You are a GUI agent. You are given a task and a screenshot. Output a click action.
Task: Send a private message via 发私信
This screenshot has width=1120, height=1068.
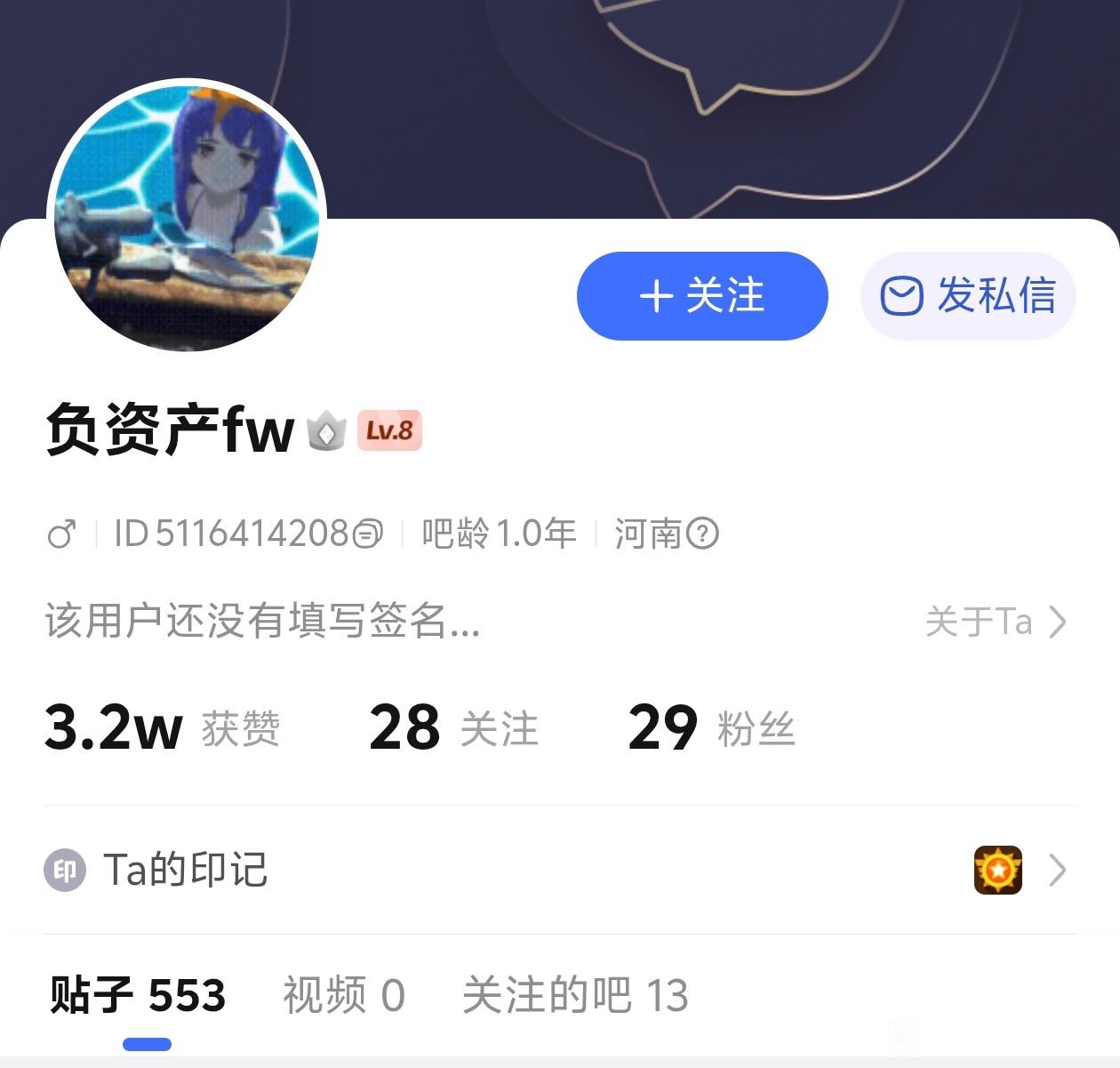(x=968, y=296)
